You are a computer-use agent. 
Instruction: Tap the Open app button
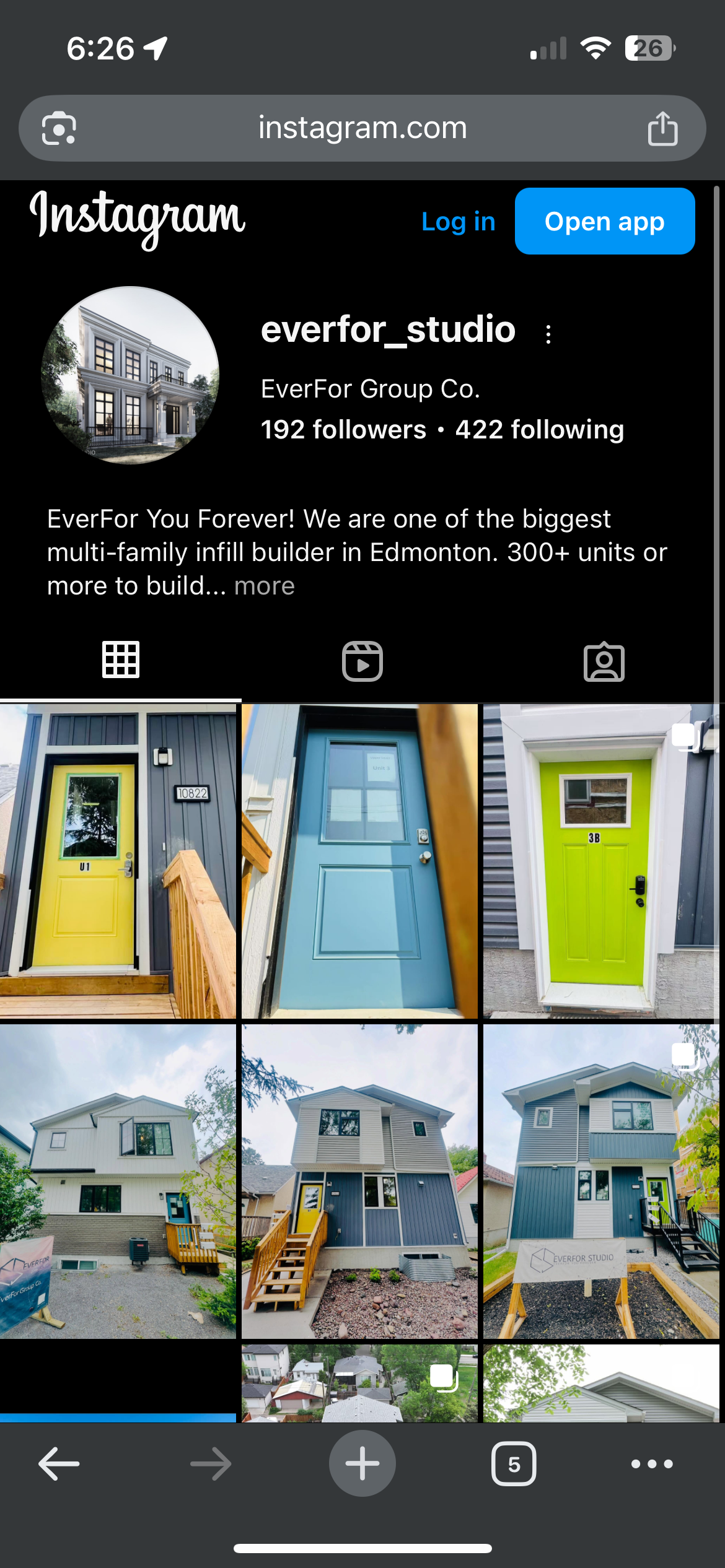pyautogui.click(x=604, y=222)
